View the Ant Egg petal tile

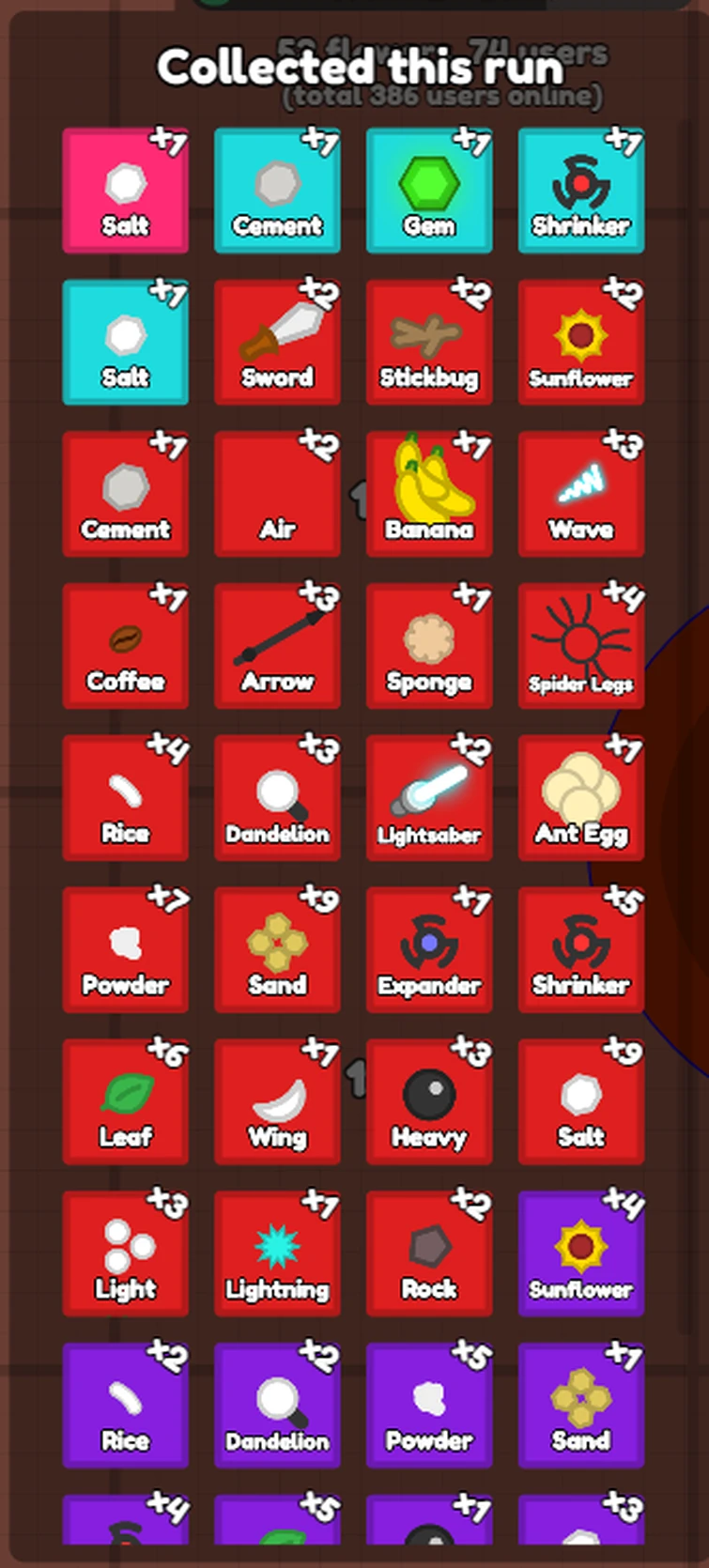581,799
